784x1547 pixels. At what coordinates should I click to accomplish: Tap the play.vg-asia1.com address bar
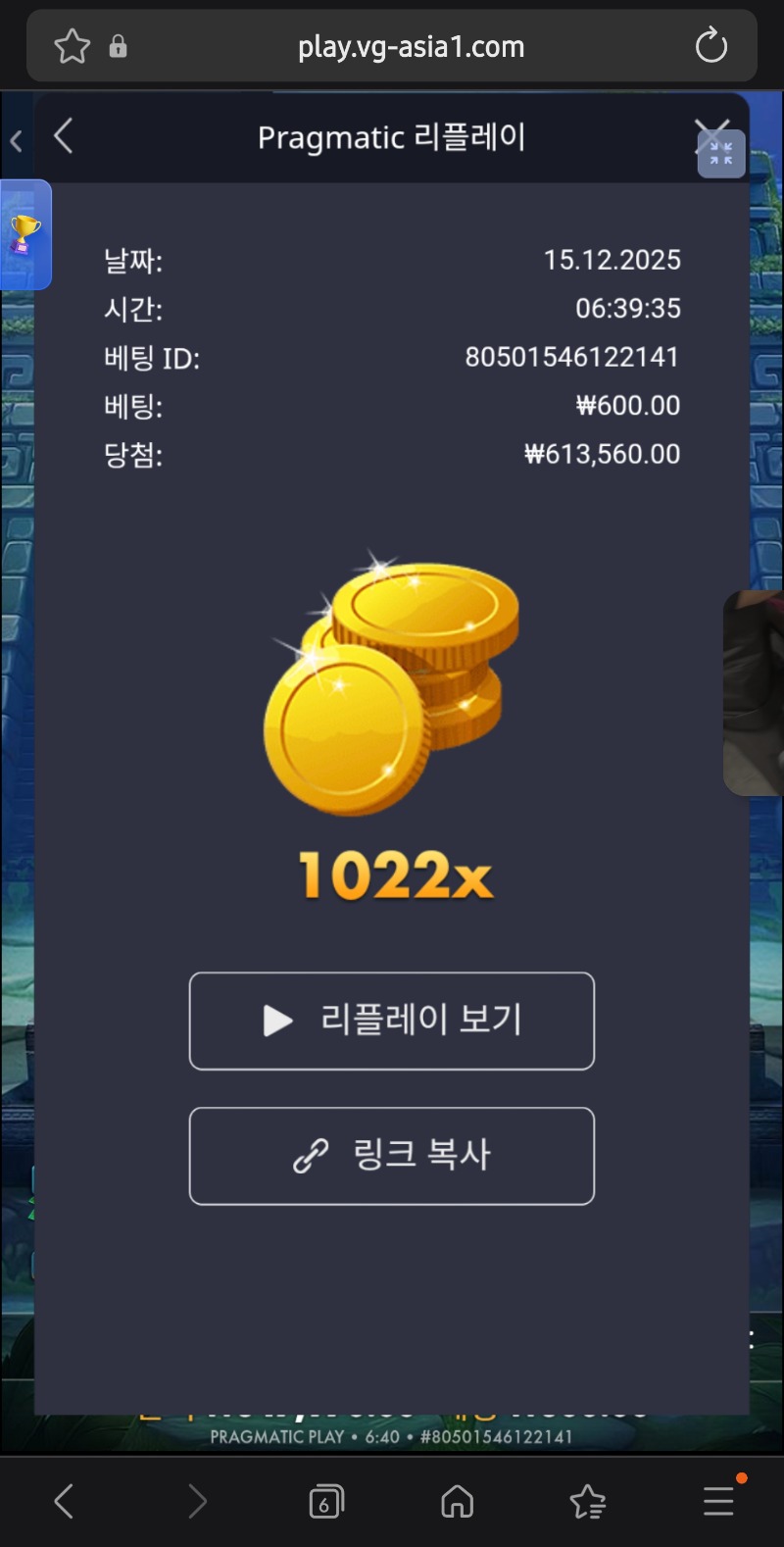pos(411,46)
